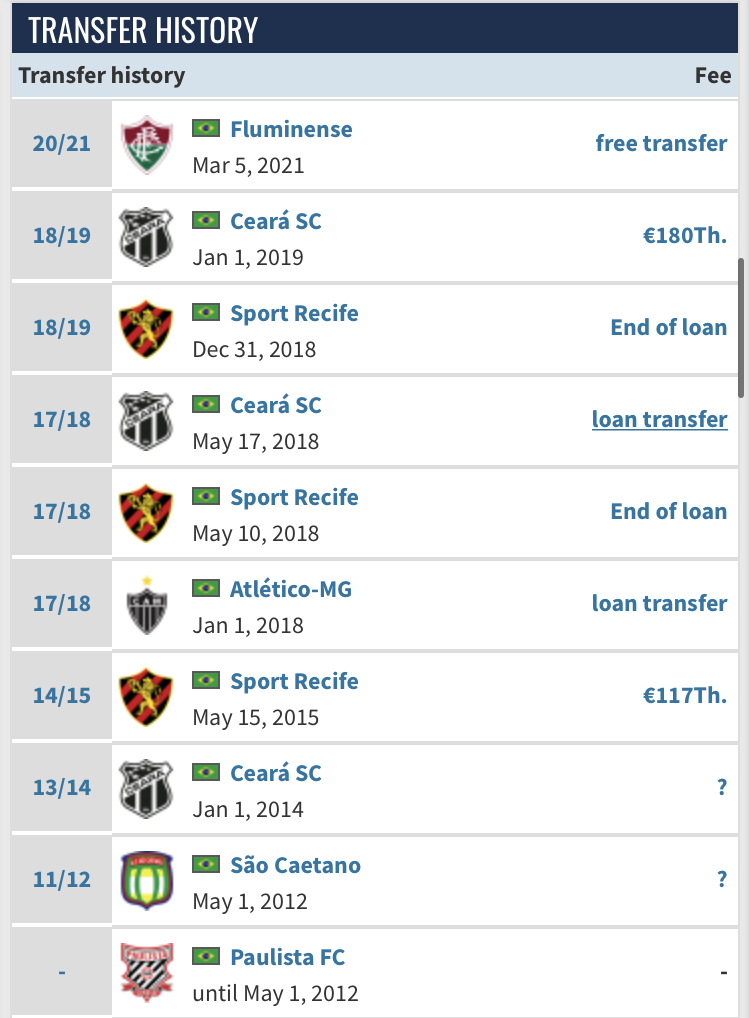Tap the São Caetano crest image

146,880
